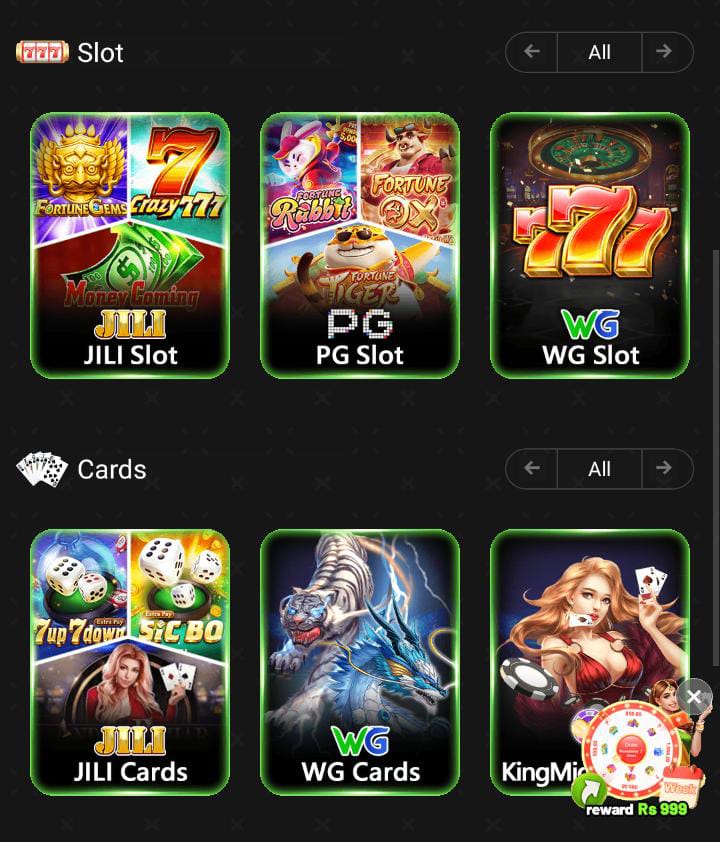Go to previous Slot providers with left arrow
This screenshot has height=842, width=720.
532,53
